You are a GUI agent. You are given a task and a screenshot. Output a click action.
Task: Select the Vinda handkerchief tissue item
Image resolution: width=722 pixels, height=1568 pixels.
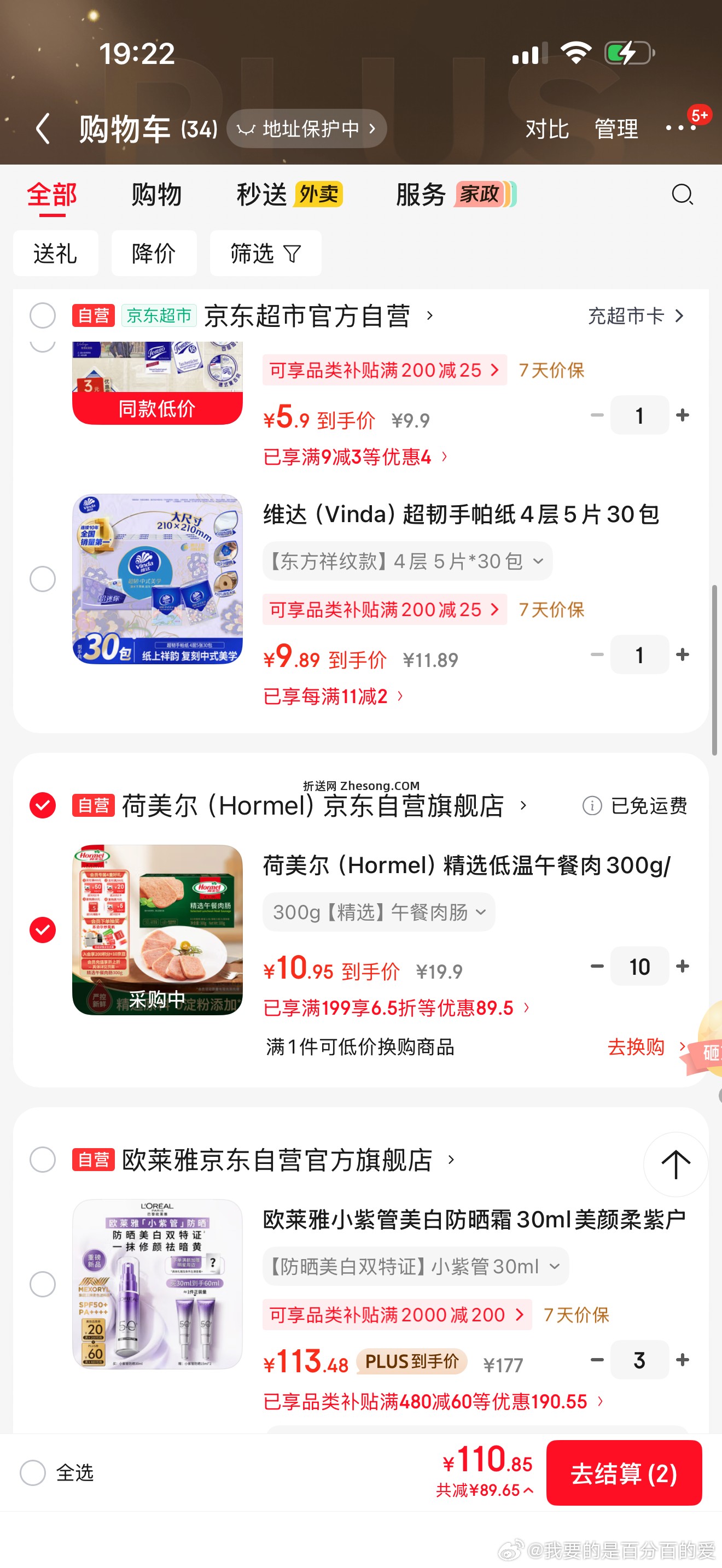43,579
